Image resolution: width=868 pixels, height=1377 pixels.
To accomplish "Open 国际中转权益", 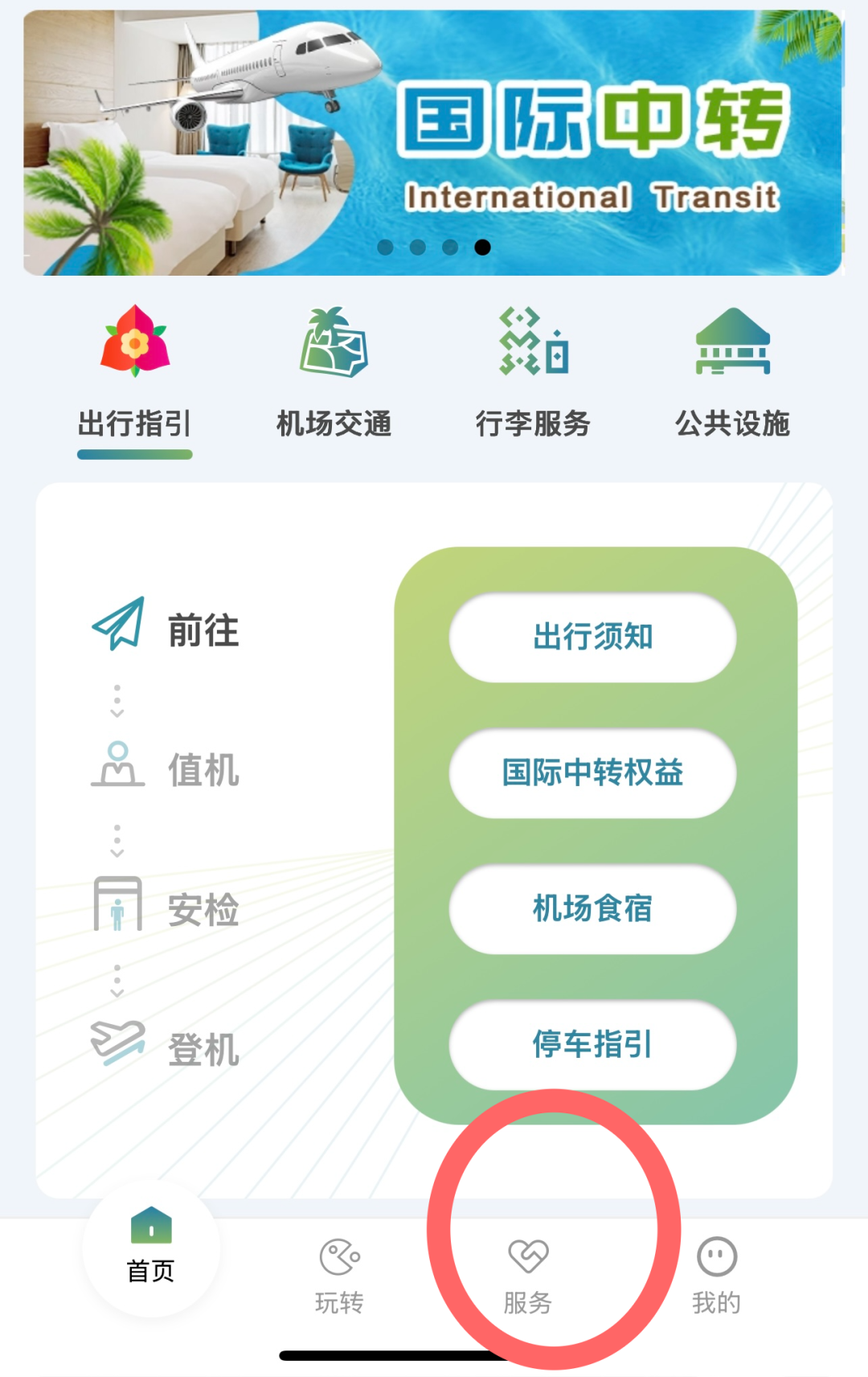I will coord(592,773).
